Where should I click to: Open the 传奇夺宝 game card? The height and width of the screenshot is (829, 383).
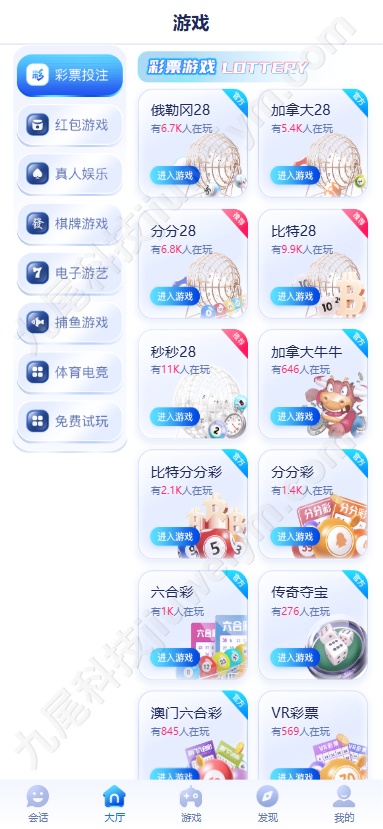point(313,624)
